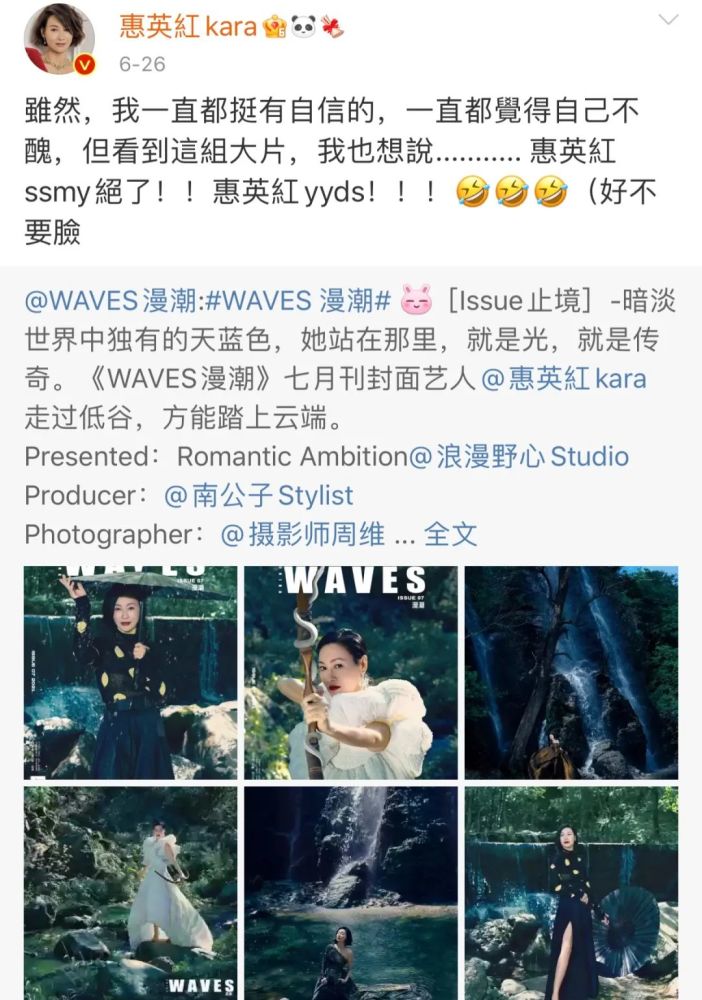Open 惠英紅 kara's profile avatar
The height and width of the screenshot is (1000, 702).
(x=59, y=39)
